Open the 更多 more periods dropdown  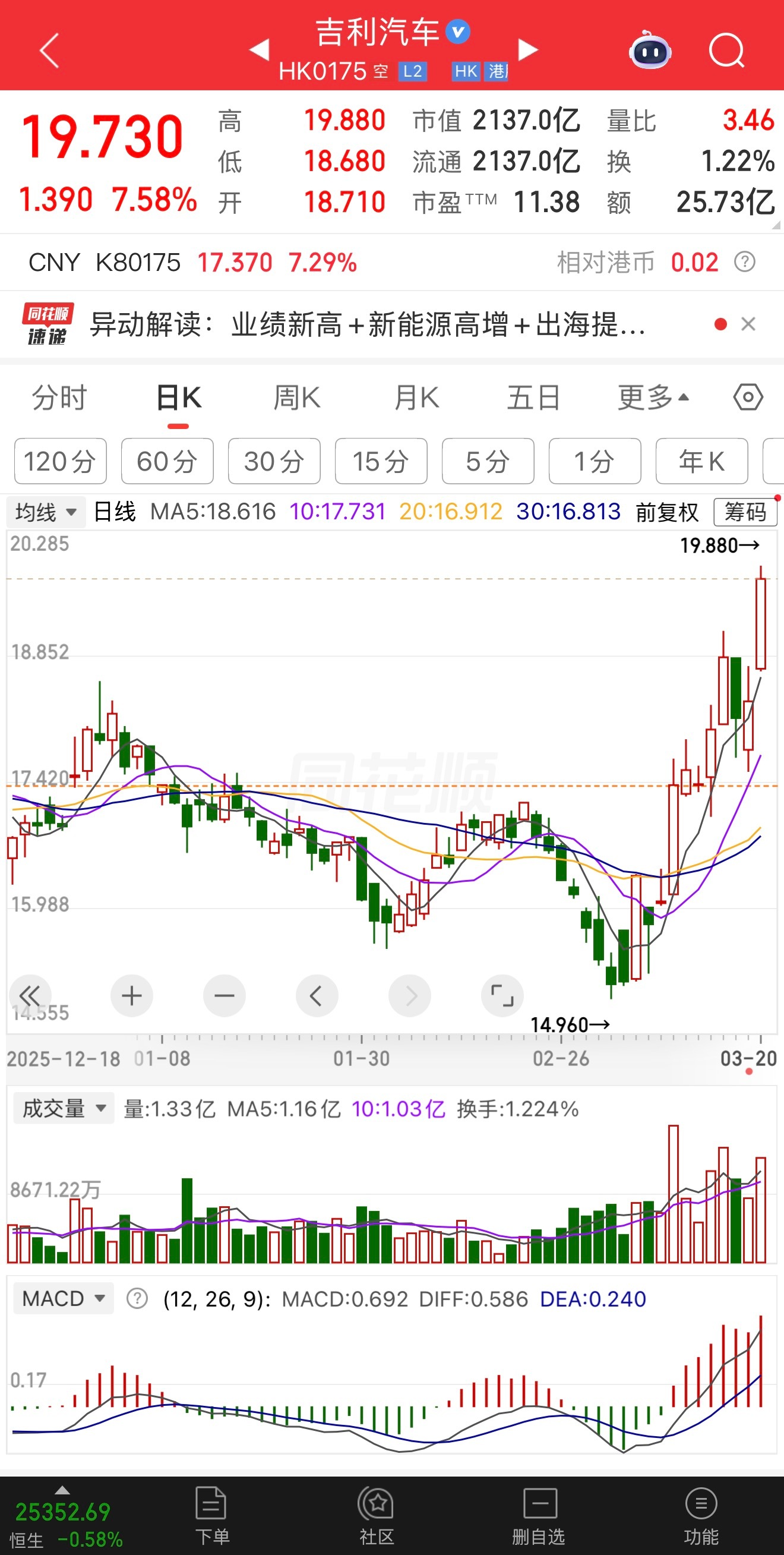(x=650, y=397)
